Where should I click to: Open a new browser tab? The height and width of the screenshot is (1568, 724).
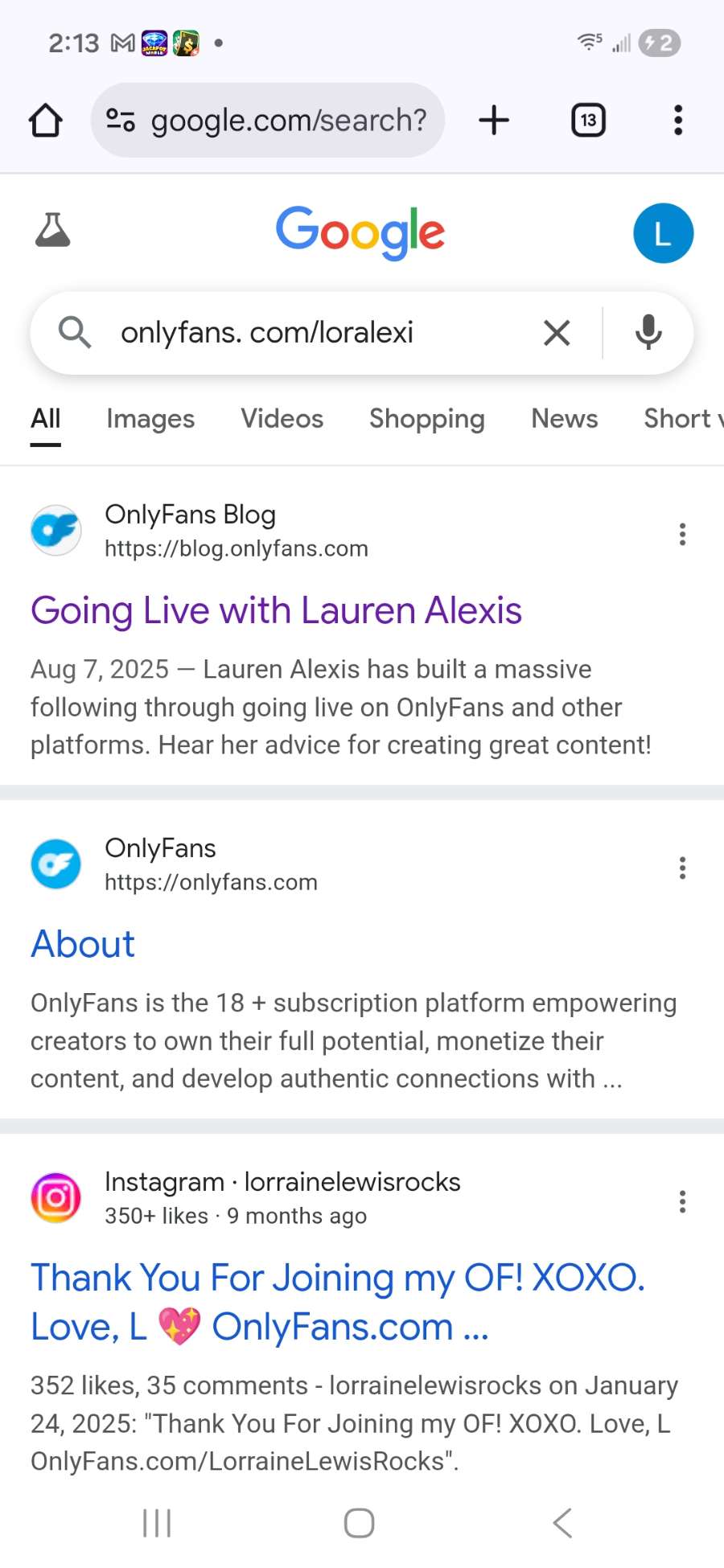(x=494, y=121)
